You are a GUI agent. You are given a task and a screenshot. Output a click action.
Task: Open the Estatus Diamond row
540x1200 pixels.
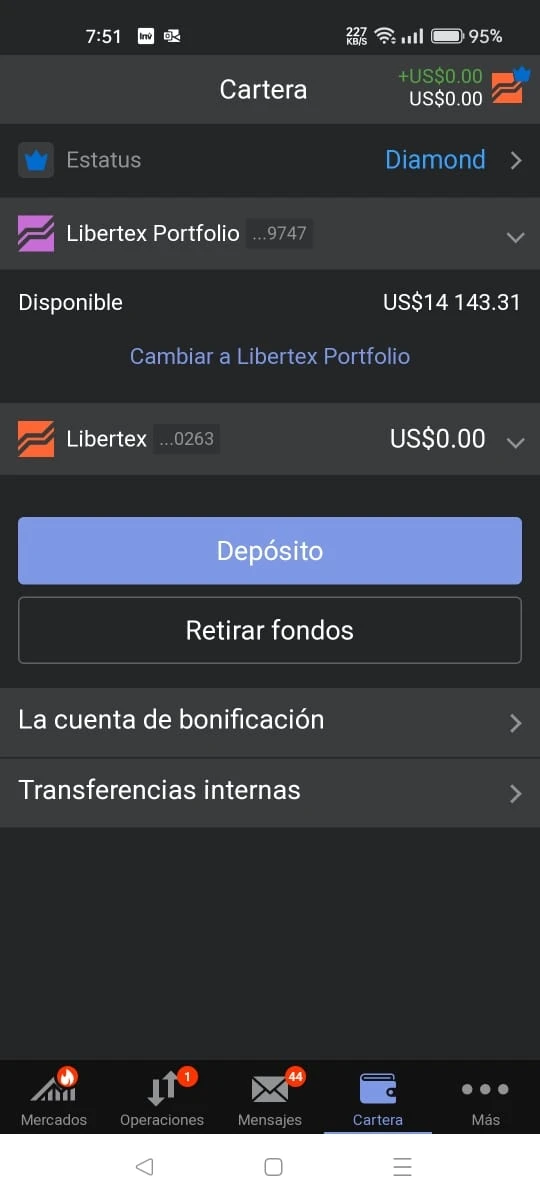[x=270, y=160]
